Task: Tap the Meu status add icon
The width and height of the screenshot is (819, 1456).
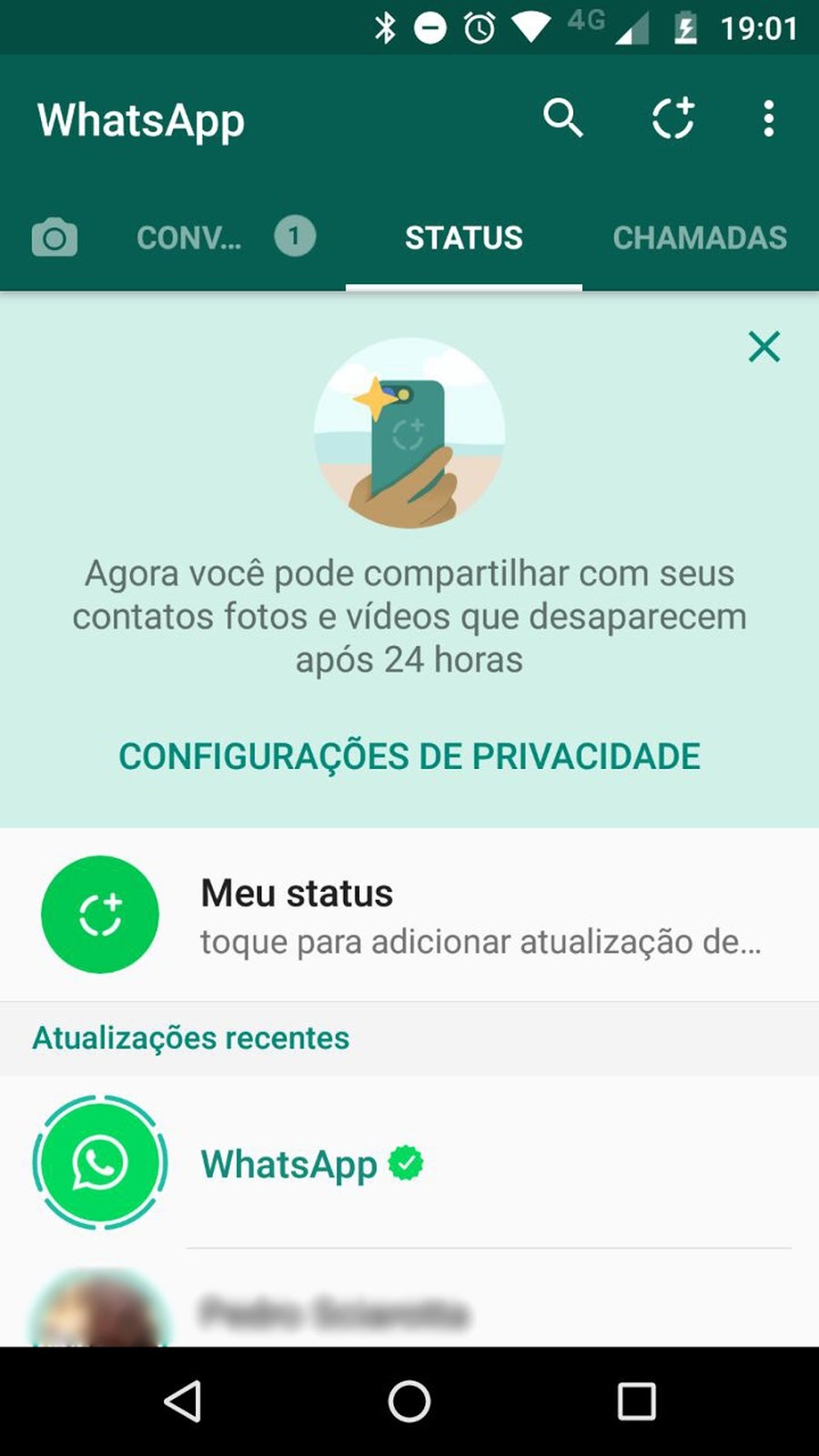Action: [x=100, y=914]
